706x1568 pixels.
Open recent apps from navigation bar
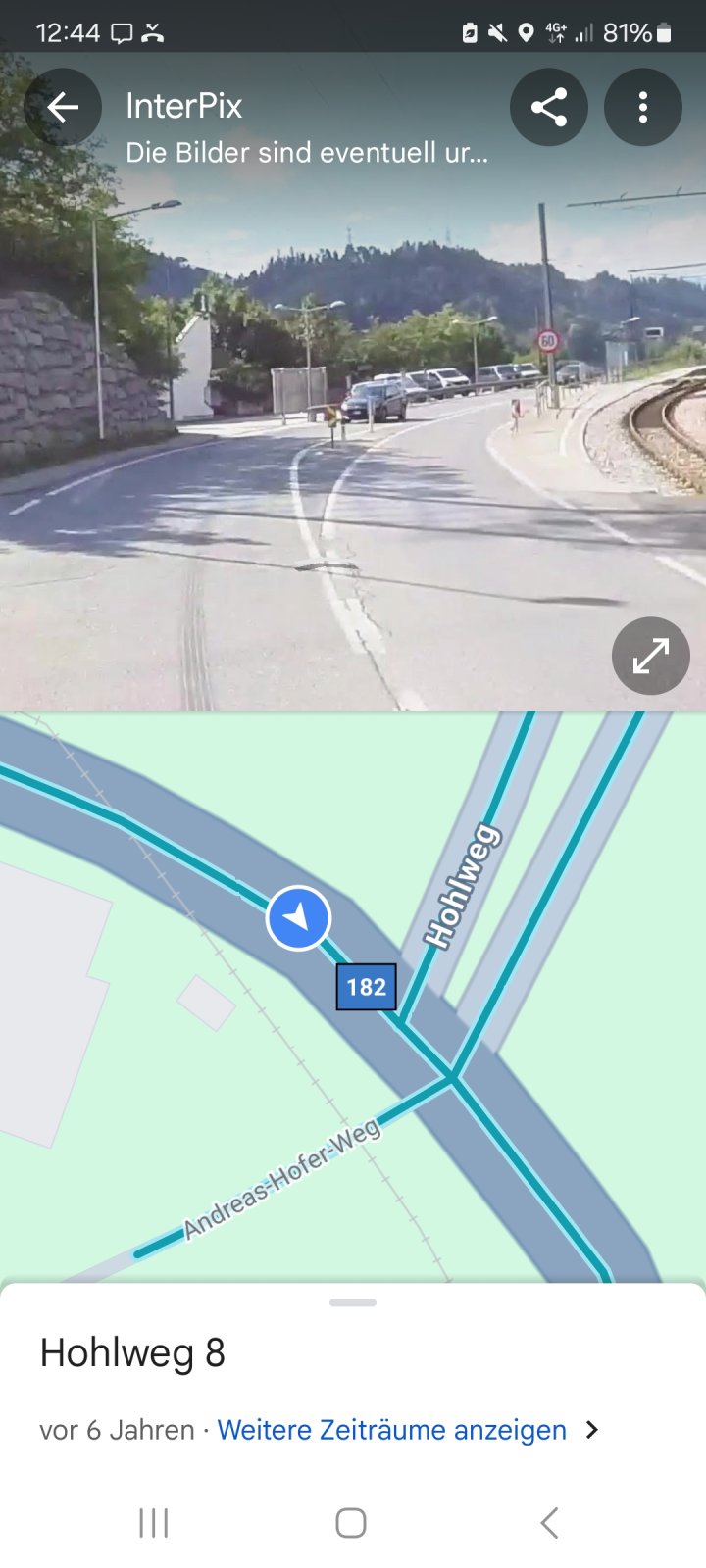(154, 1523)
